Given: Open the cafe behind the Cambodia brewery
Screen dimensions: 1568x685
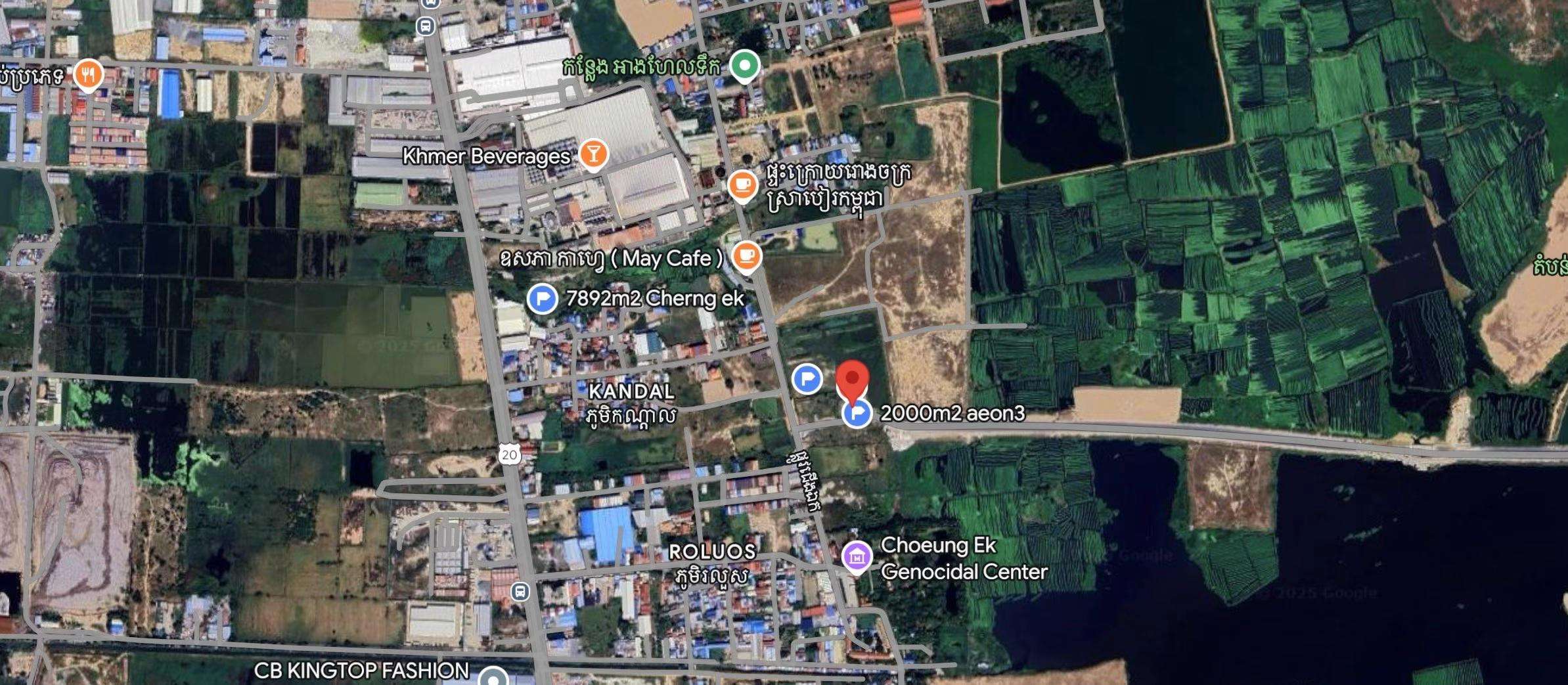Looking at the screenshot, I should [x=742, y=183].
